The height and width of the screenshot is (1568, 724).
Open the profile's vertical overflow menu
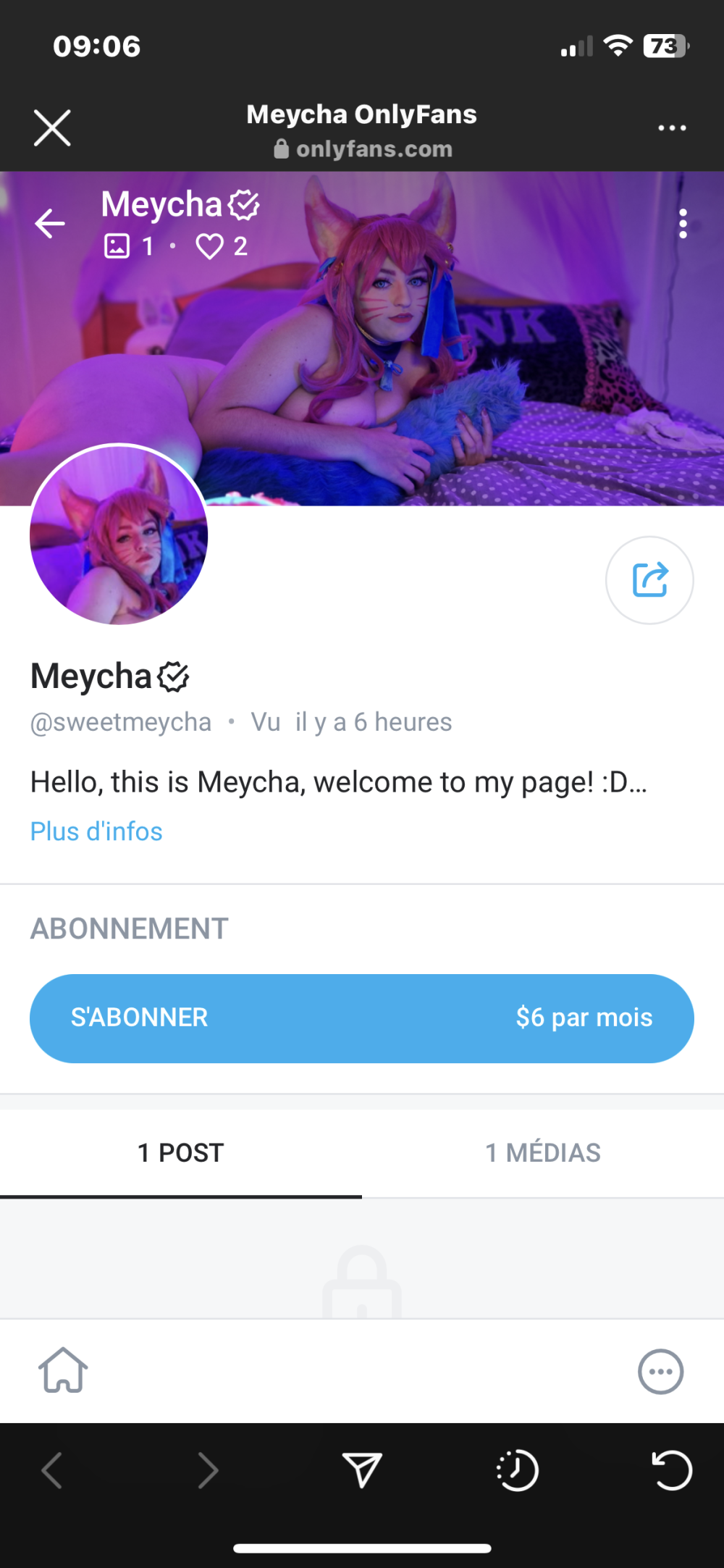683,224
